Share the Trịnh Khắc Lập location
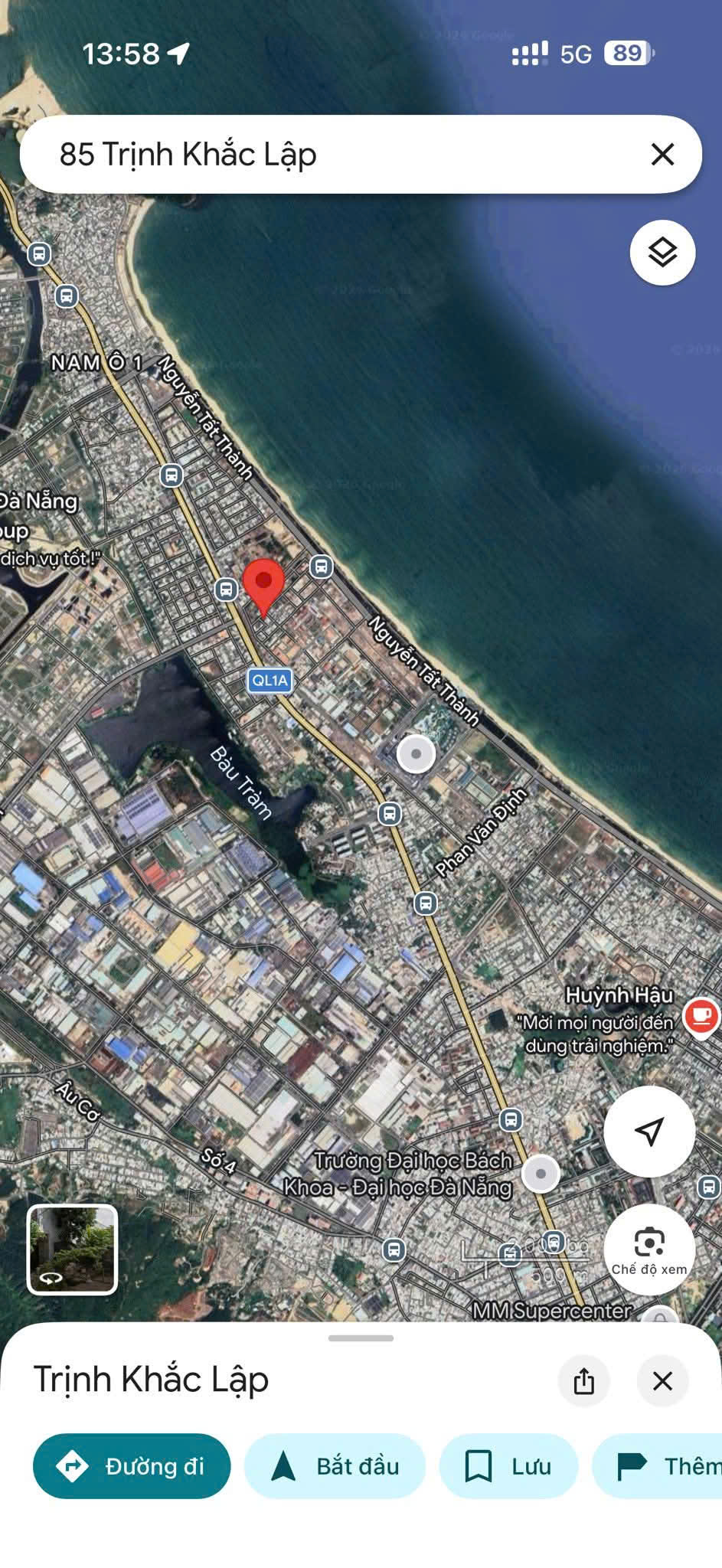The image size is (722, 1568). click(583, 1380)
